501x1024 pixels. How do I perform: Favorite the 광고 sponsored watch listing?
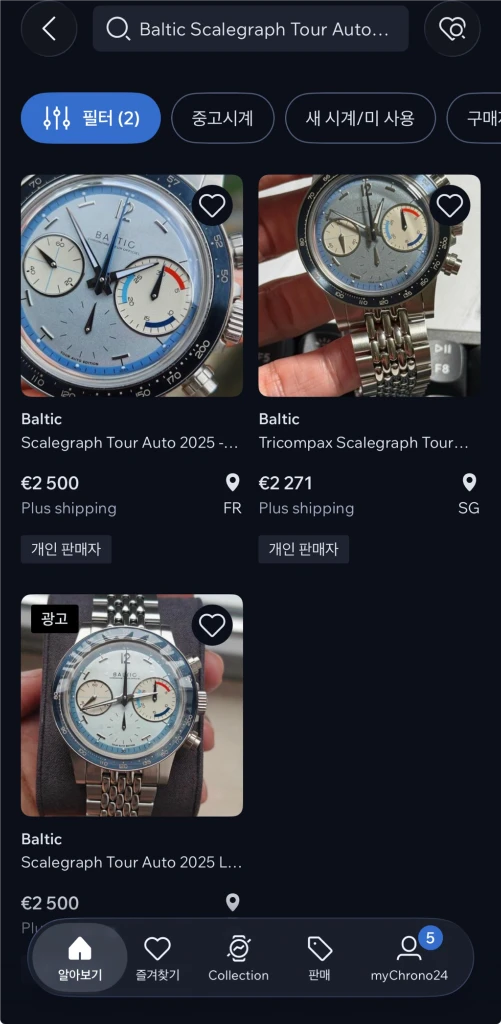[212, 626]
